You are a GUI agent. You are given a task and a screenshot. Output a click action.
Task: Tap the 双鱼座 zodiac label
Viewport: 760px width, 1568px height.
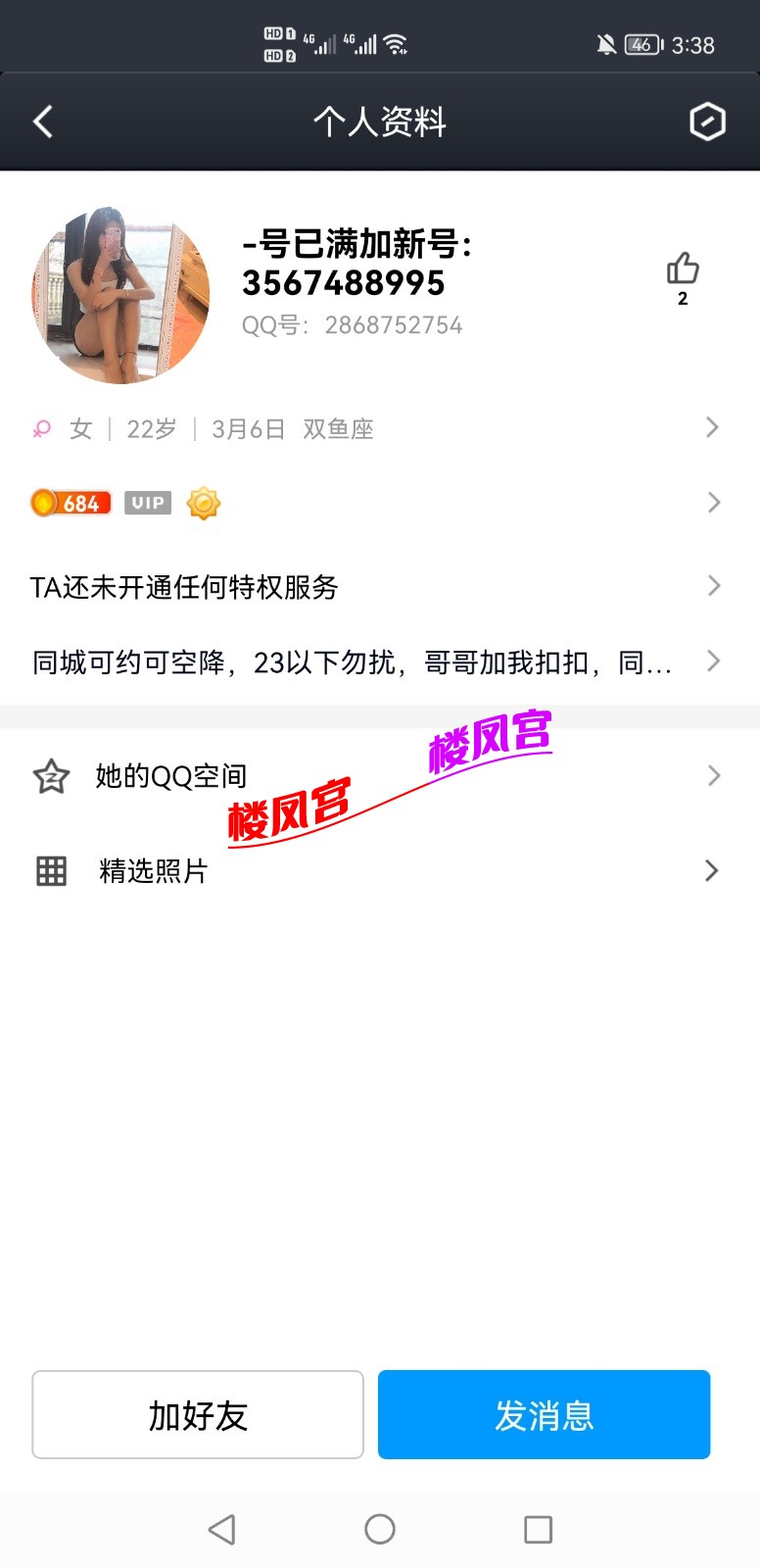(338, 428)
